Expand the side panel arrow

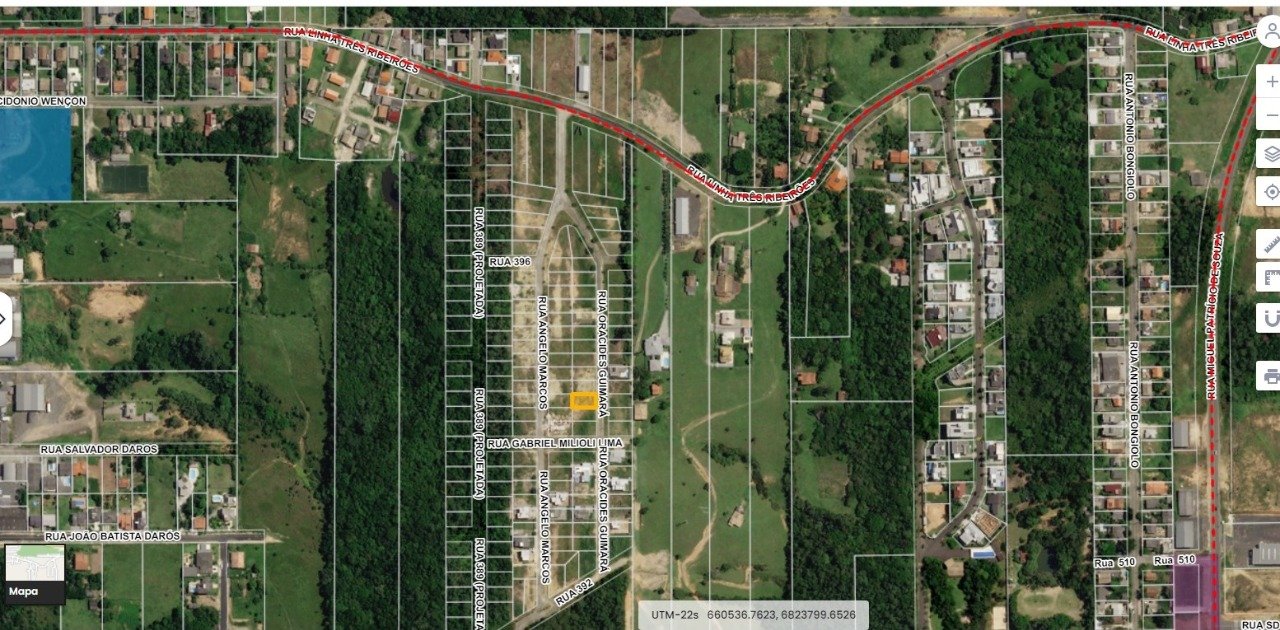[x=4, y=319]
